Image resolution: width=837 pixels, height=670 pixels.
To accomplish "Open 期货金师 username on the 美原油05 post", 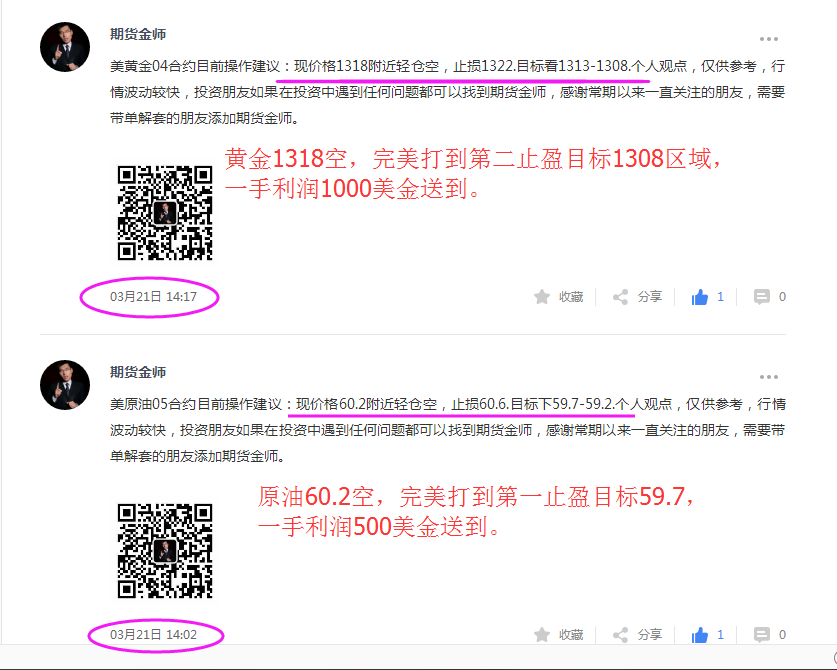I will (x=138, y=372).
